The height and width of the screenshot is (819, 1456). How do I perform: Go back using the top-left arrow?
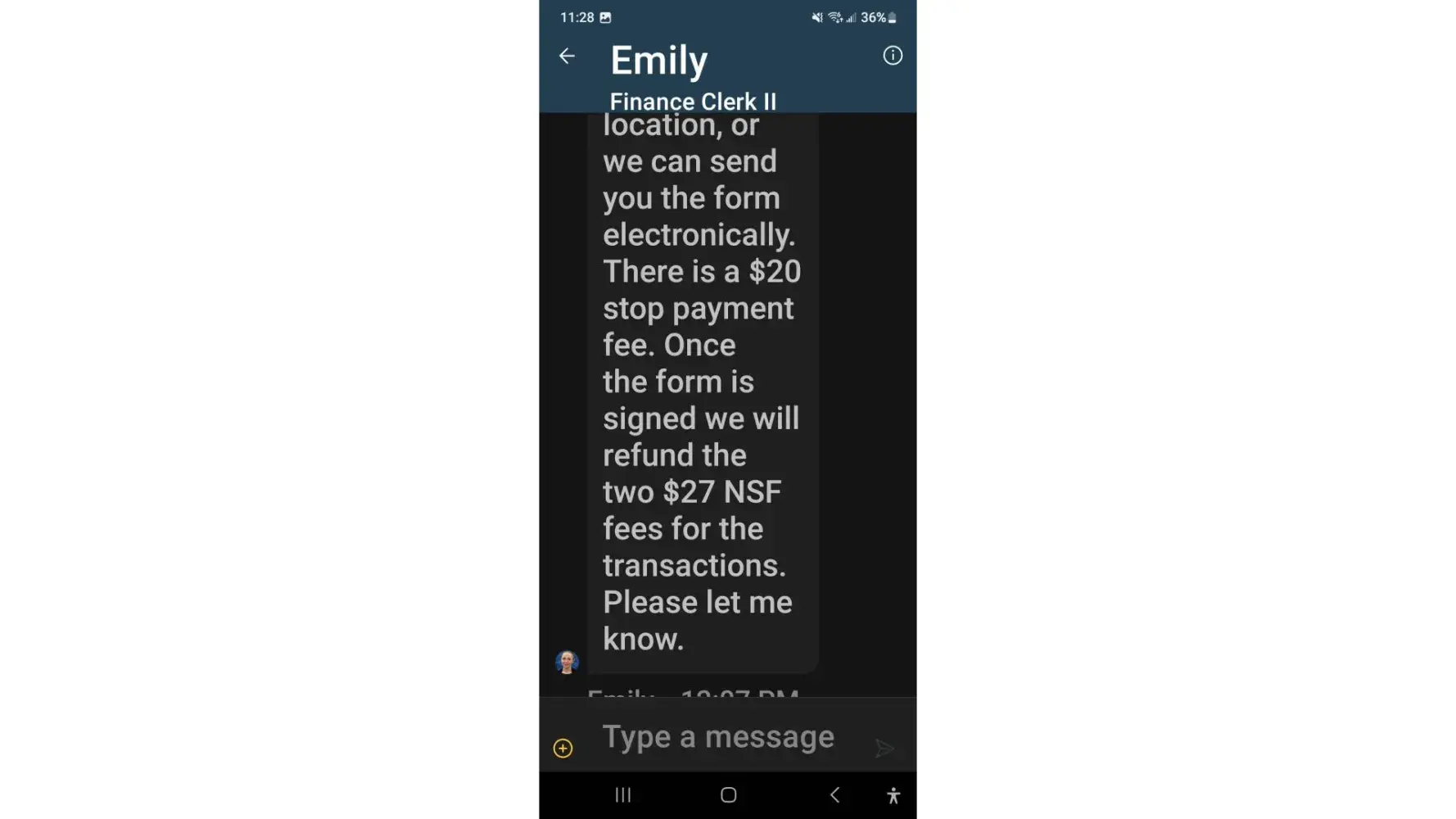point(567,56)
